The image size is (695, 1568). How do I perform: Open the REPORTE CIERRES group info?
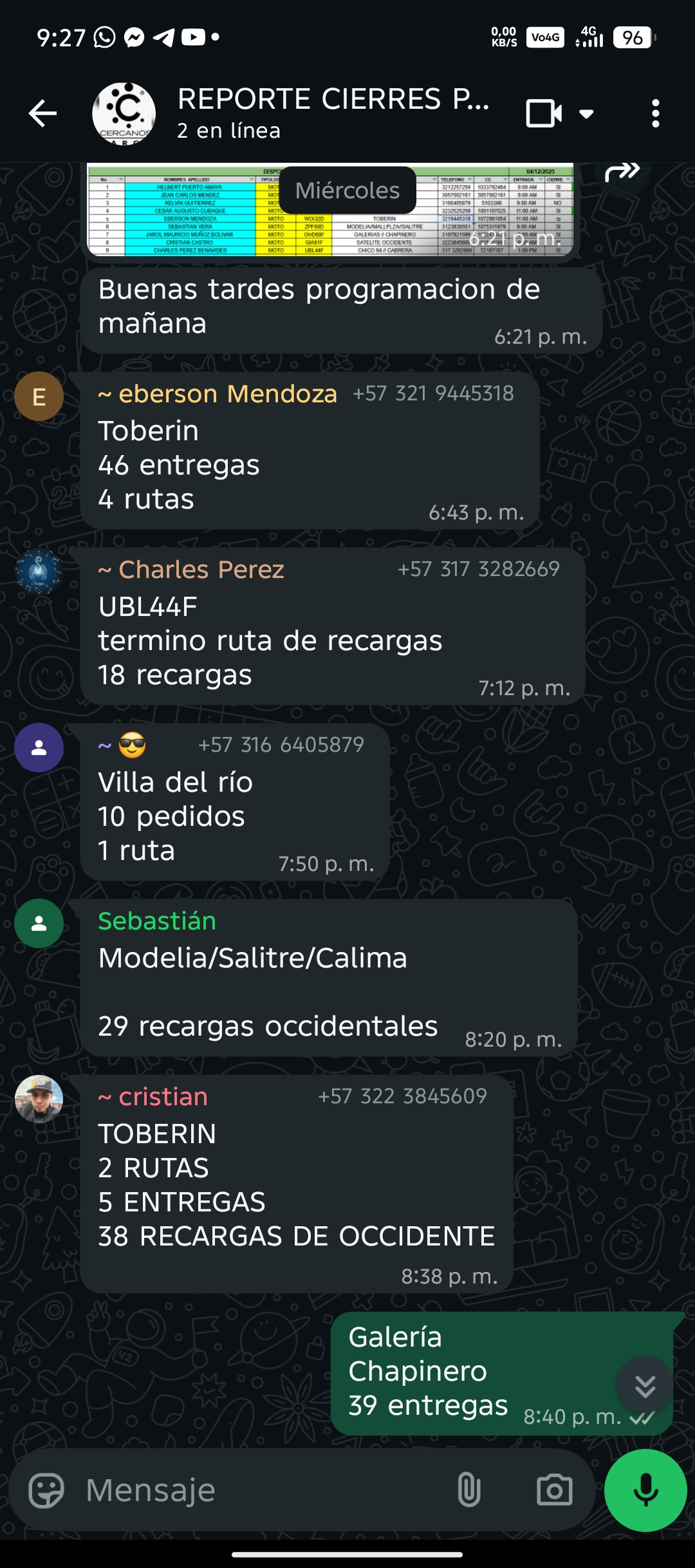point(332,113)
